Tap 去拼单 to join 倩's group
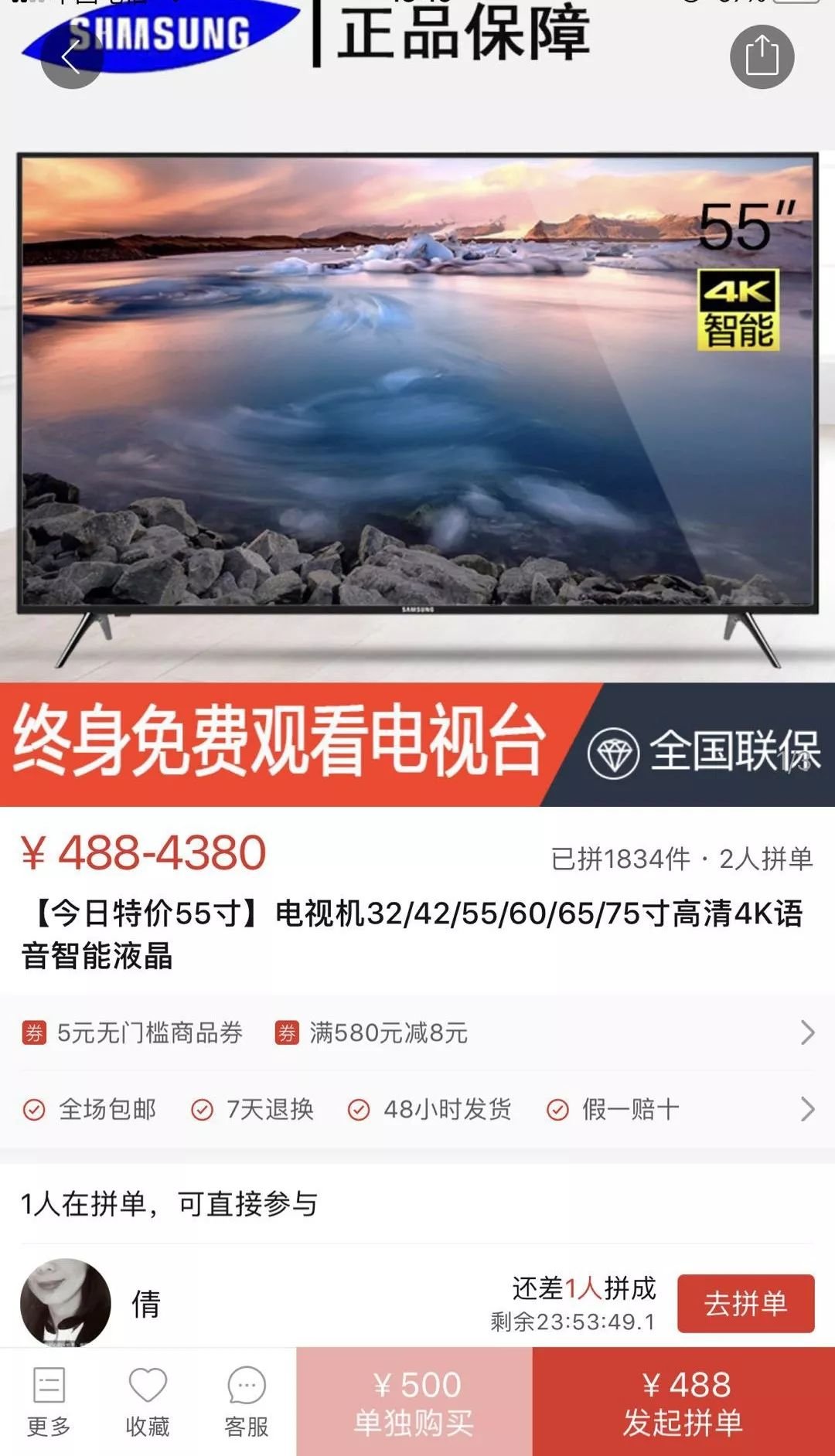835x1456 pixels. tap(745, 1304)
